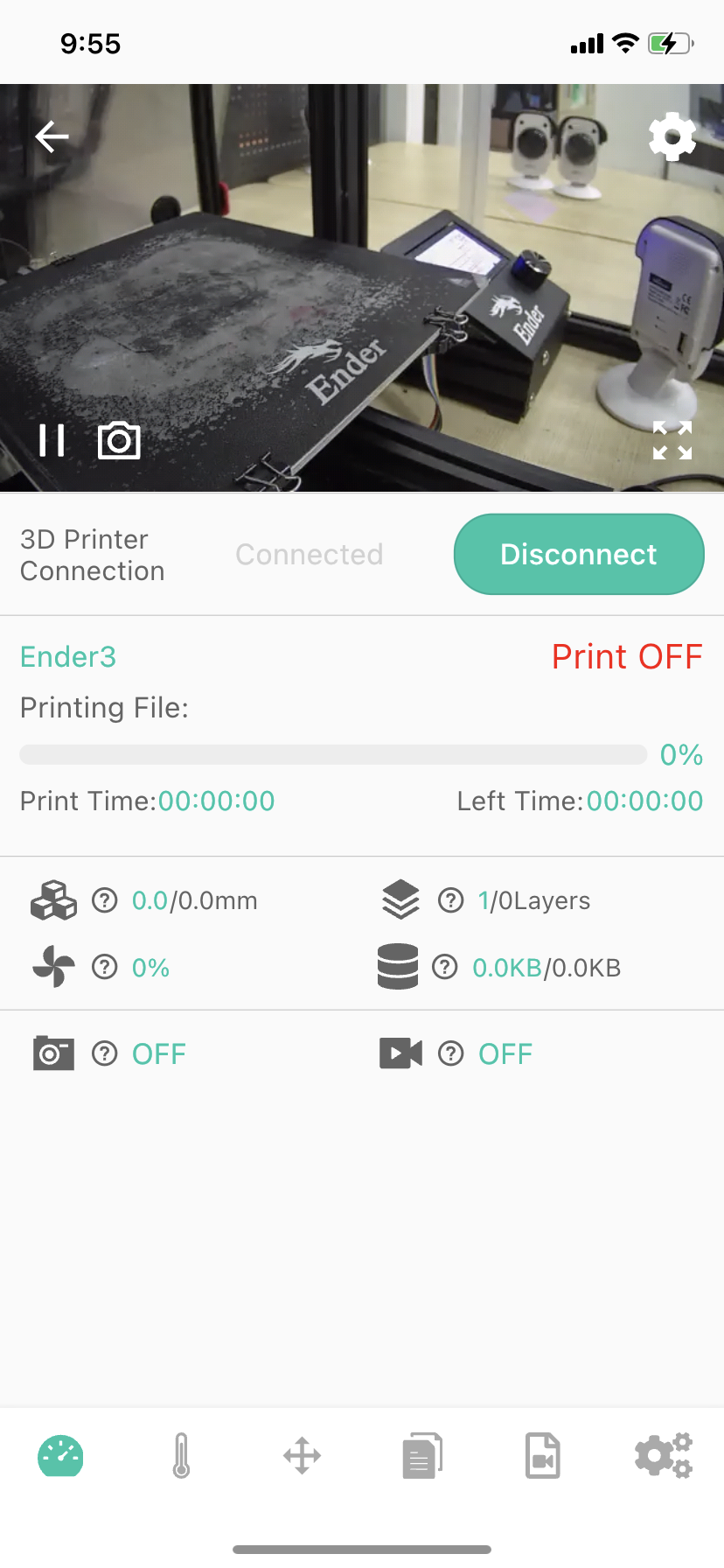The height and width of the screenshot is (1568, 724).
Task: Switch to the move axis control tab
Action: tap(302, 1456)
